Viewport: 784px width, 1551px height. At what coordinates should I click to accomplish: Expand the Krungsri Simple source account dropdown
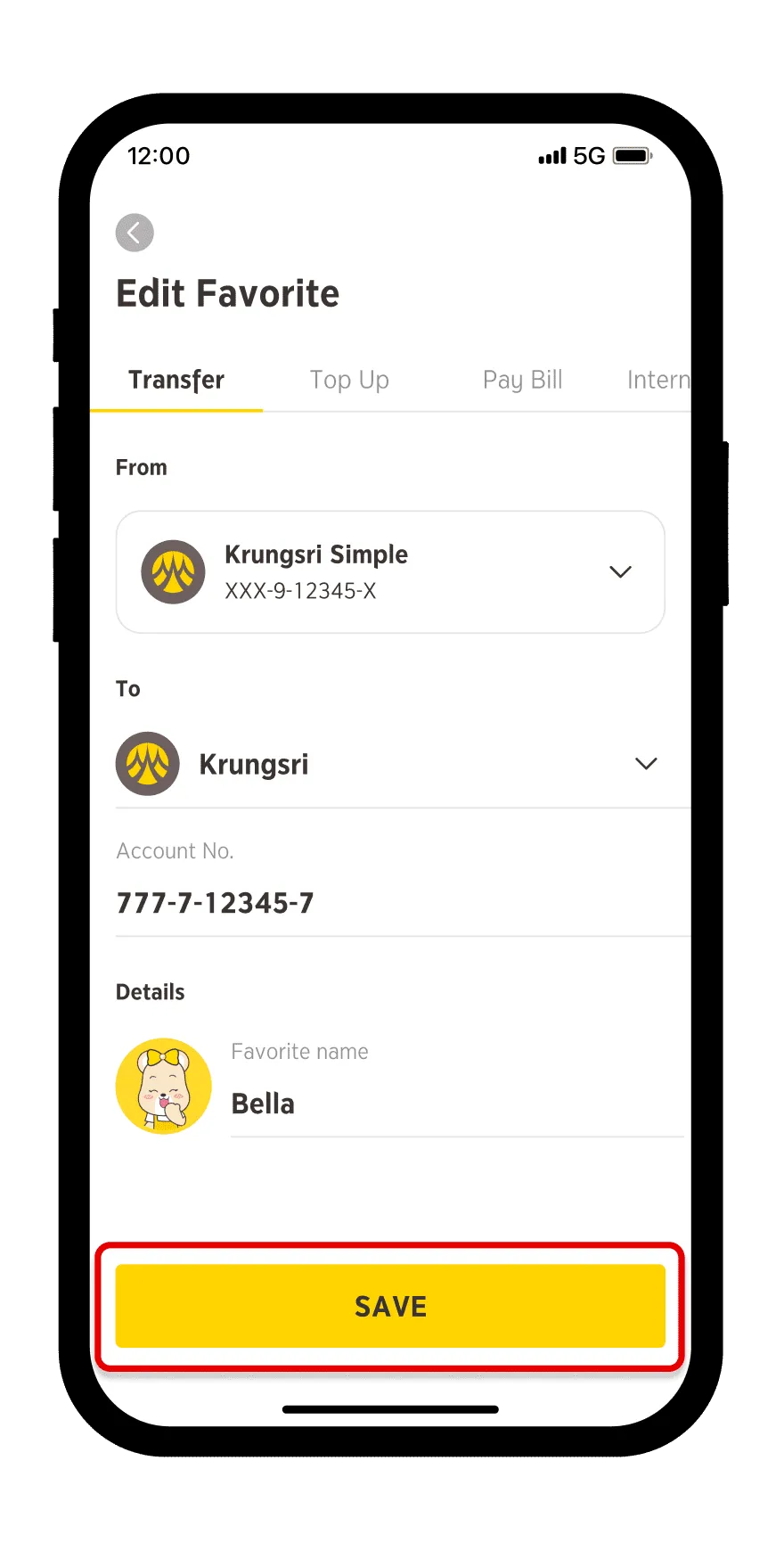click(x=620, y=572)
